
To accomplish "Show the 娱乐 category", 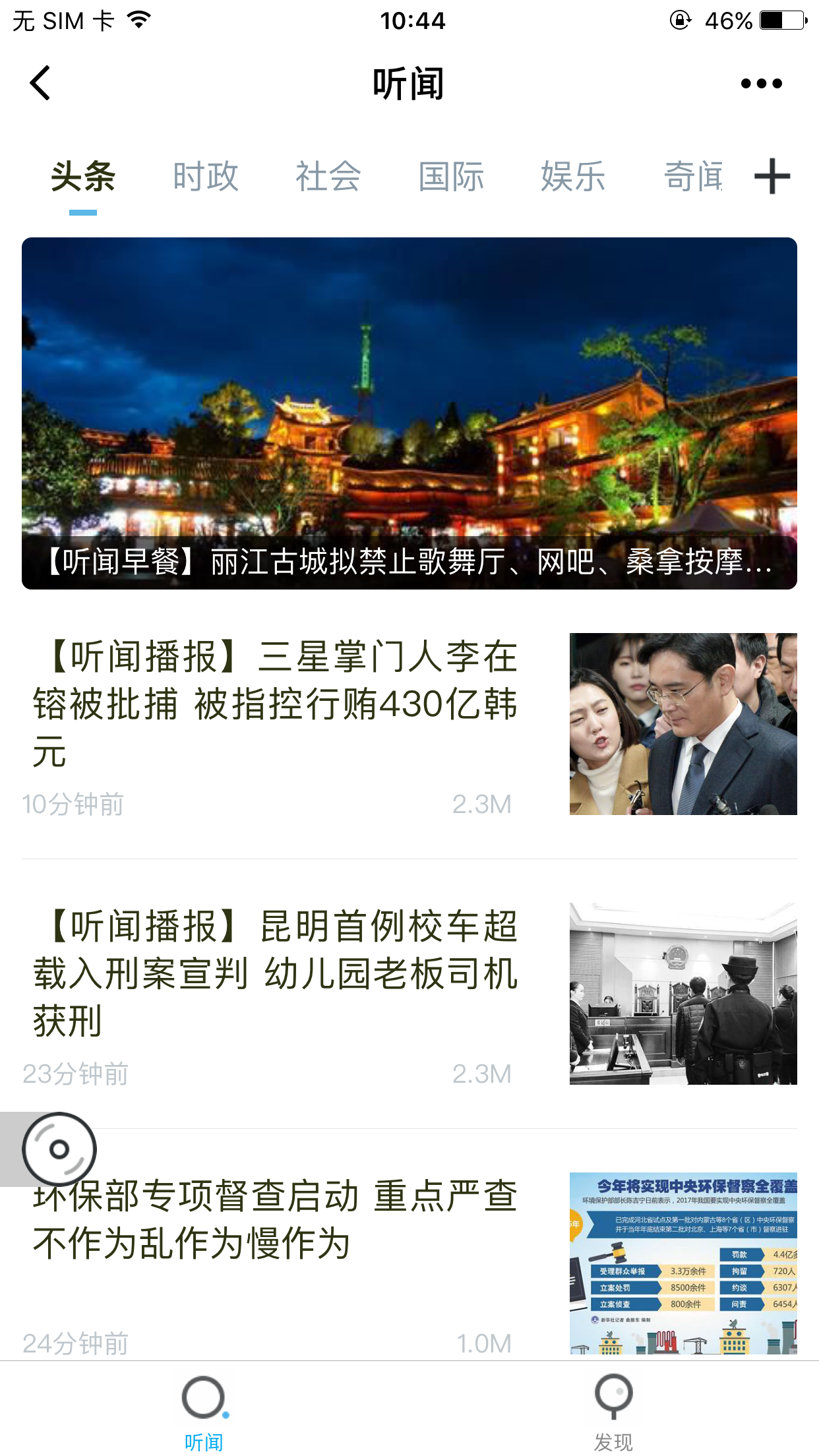I will point(573,177).
